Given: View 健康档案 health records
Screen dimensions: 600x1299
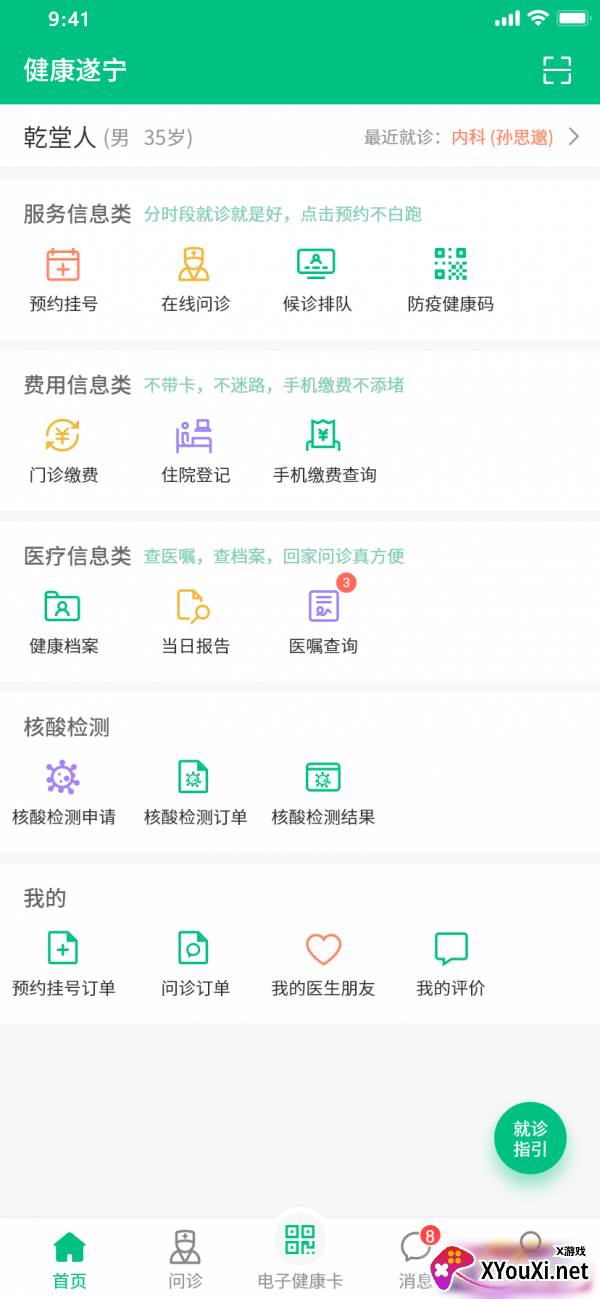Looking at the screenshot, I should click(63, 623).
